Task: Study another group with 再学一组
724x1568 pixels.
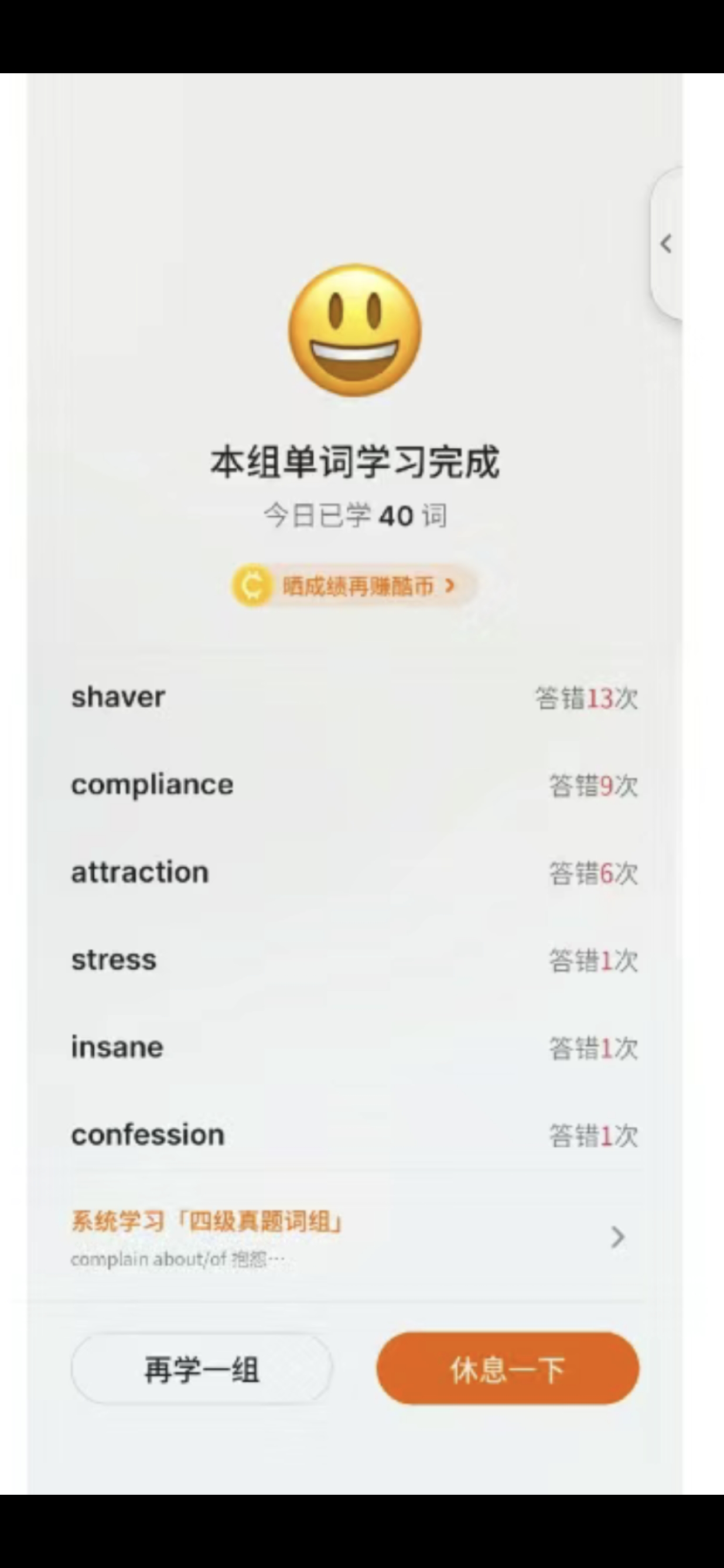Action: pyautogui.click(x=202, y=1369)
